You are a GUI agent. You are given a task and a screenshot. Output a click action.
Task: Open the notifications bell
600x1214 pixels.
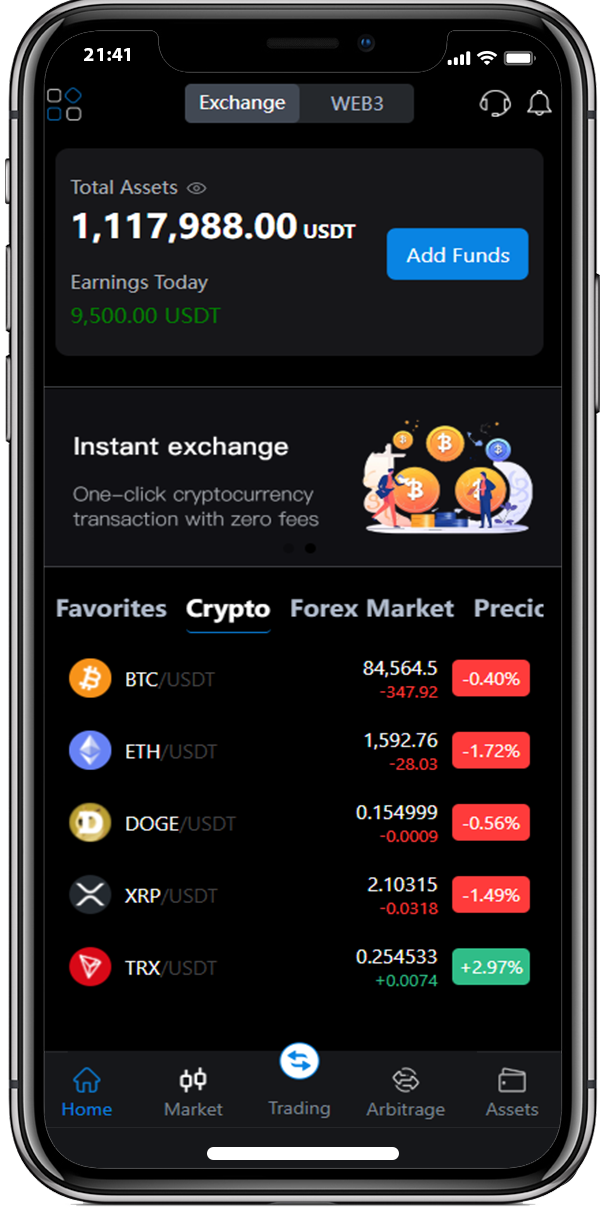540,103
